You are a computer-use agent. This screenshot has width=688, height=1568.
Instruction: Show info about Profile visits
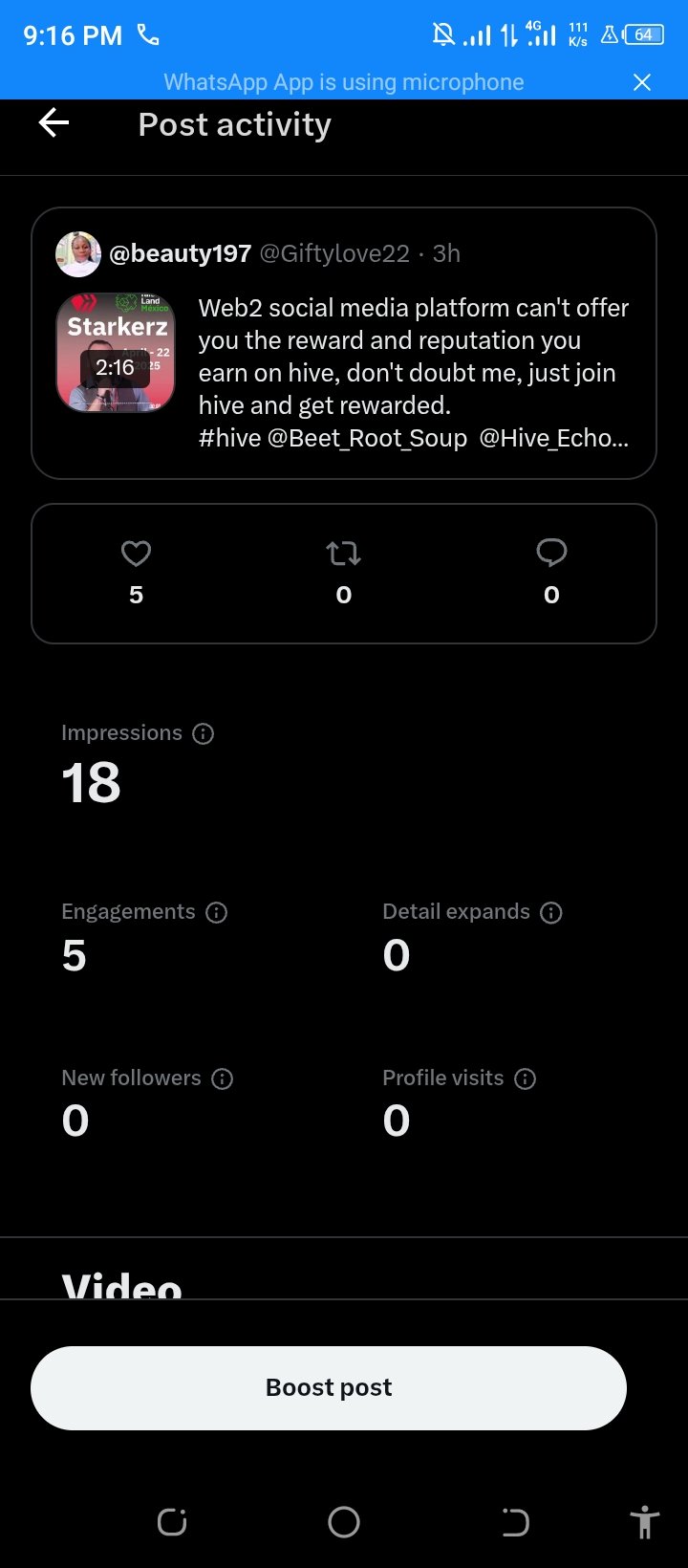[526, 1078]
